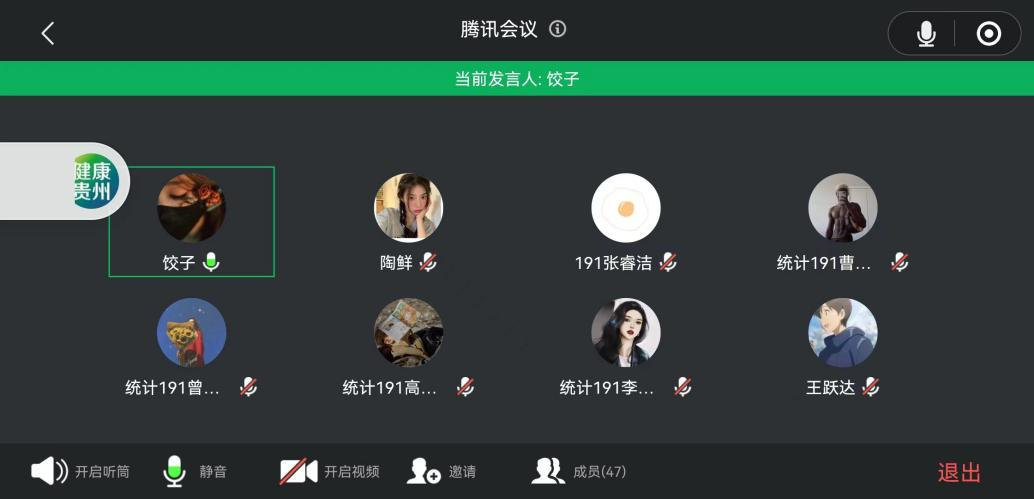This screenshot has height=499, width=1034.
Task: Open meeting info icon beside 腾讯会议
Action: point(558,29)
